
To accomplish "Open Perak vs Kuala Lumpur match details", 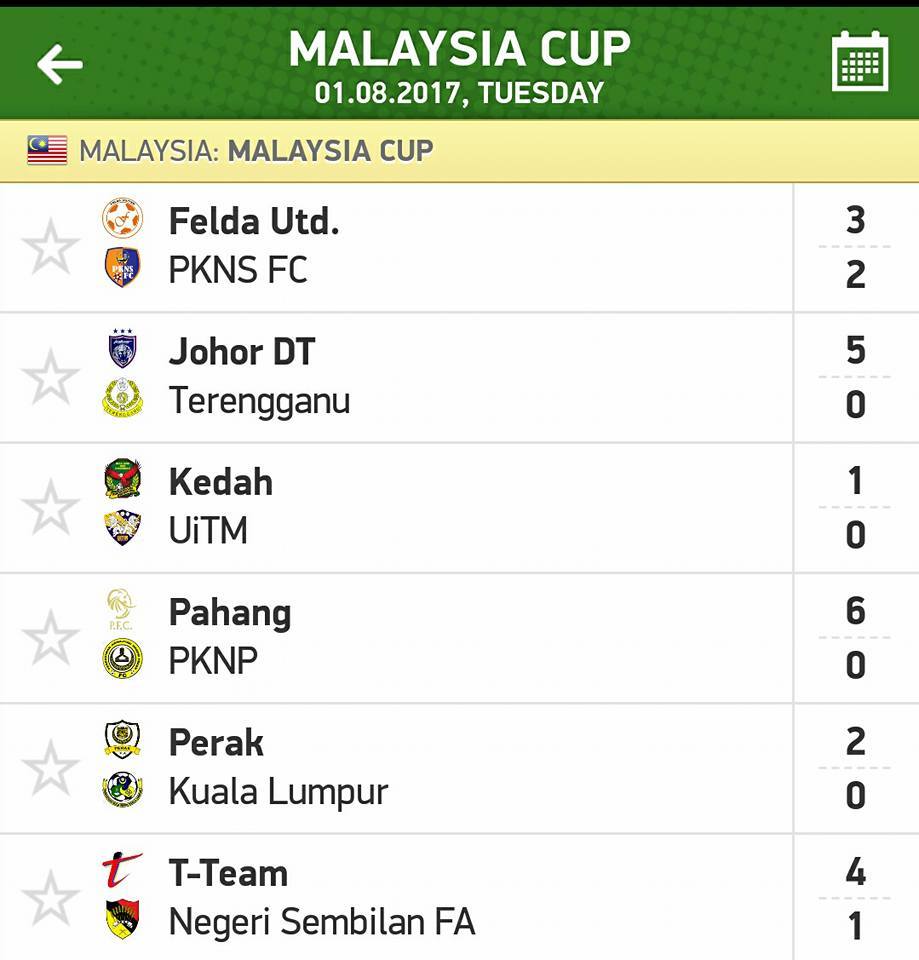I will tap(459, 768).
